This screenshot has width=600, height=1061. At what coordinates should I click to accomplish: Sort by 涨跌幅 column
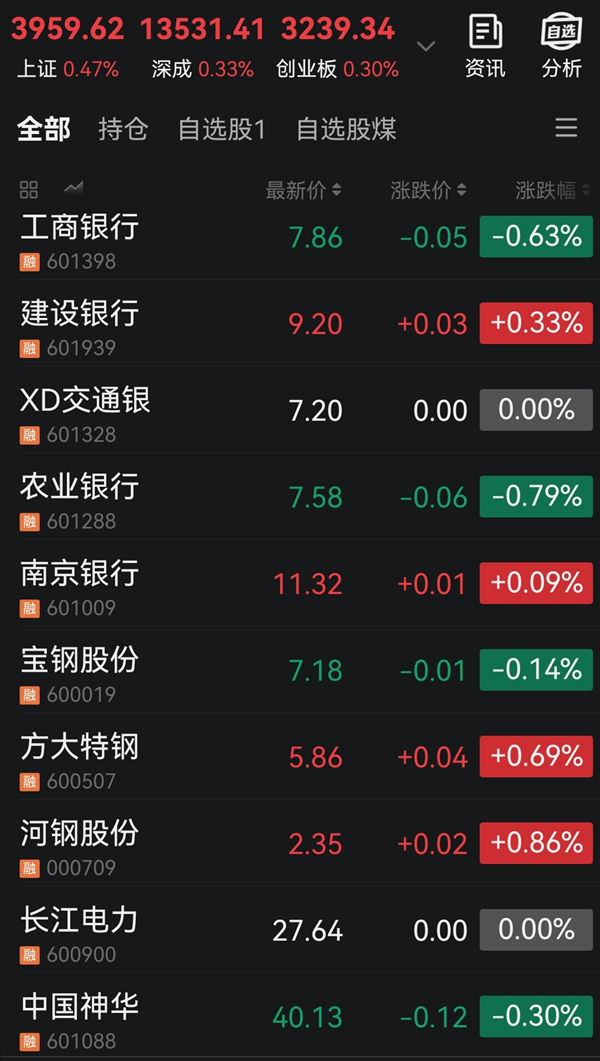coord(551,190)
